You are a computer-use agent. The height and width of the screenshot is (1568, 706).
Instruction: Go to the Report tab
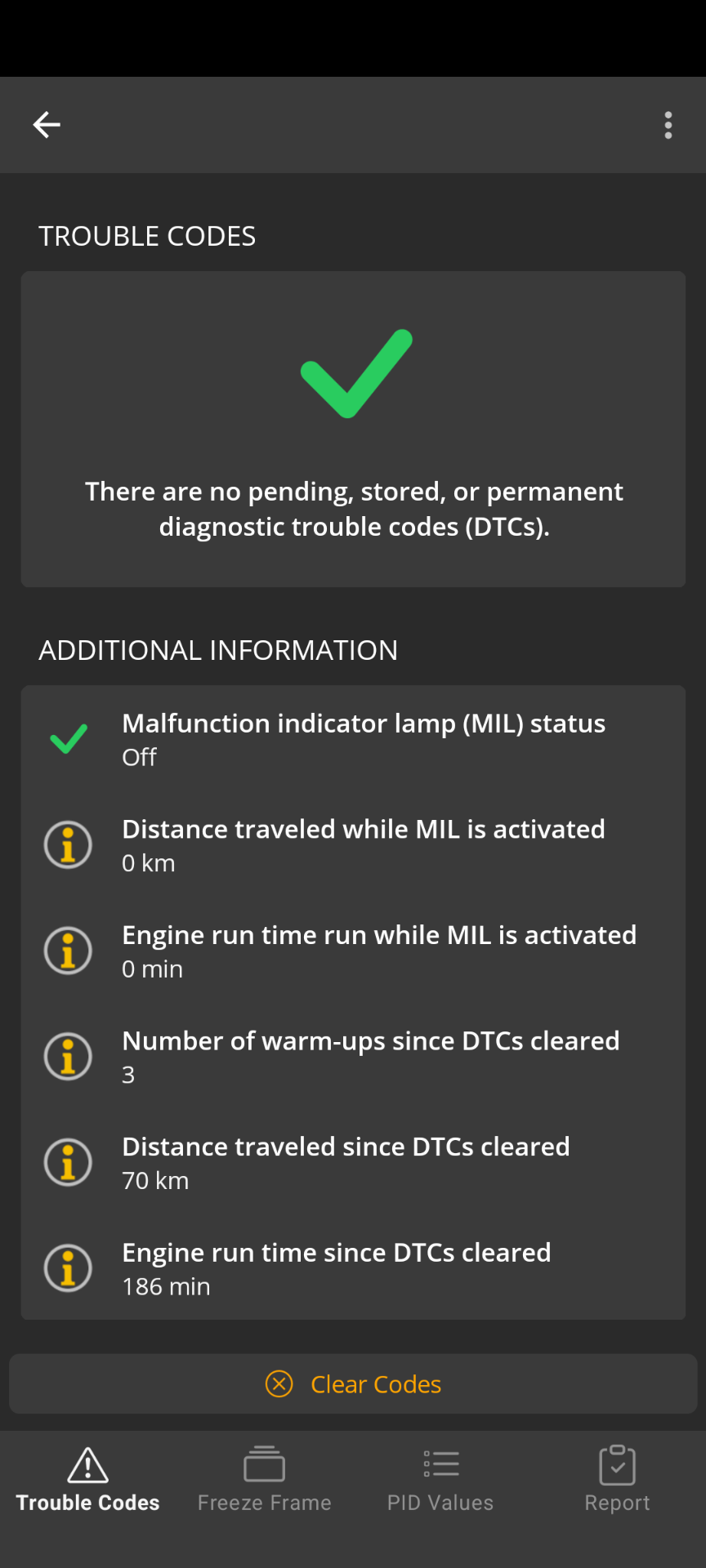click(618, 1480)
